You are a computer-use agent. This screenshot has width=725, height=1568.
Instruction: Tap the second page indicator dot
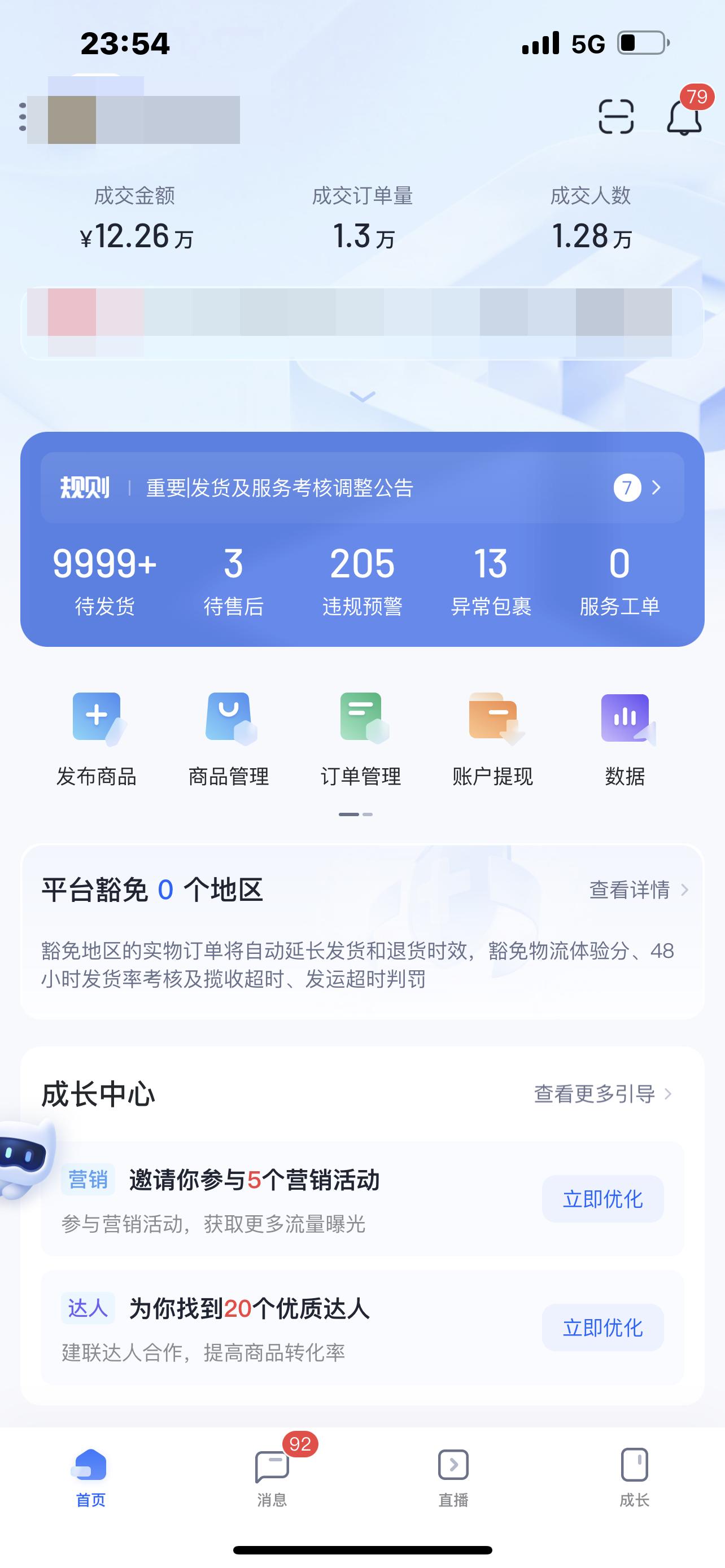[368, 813]
